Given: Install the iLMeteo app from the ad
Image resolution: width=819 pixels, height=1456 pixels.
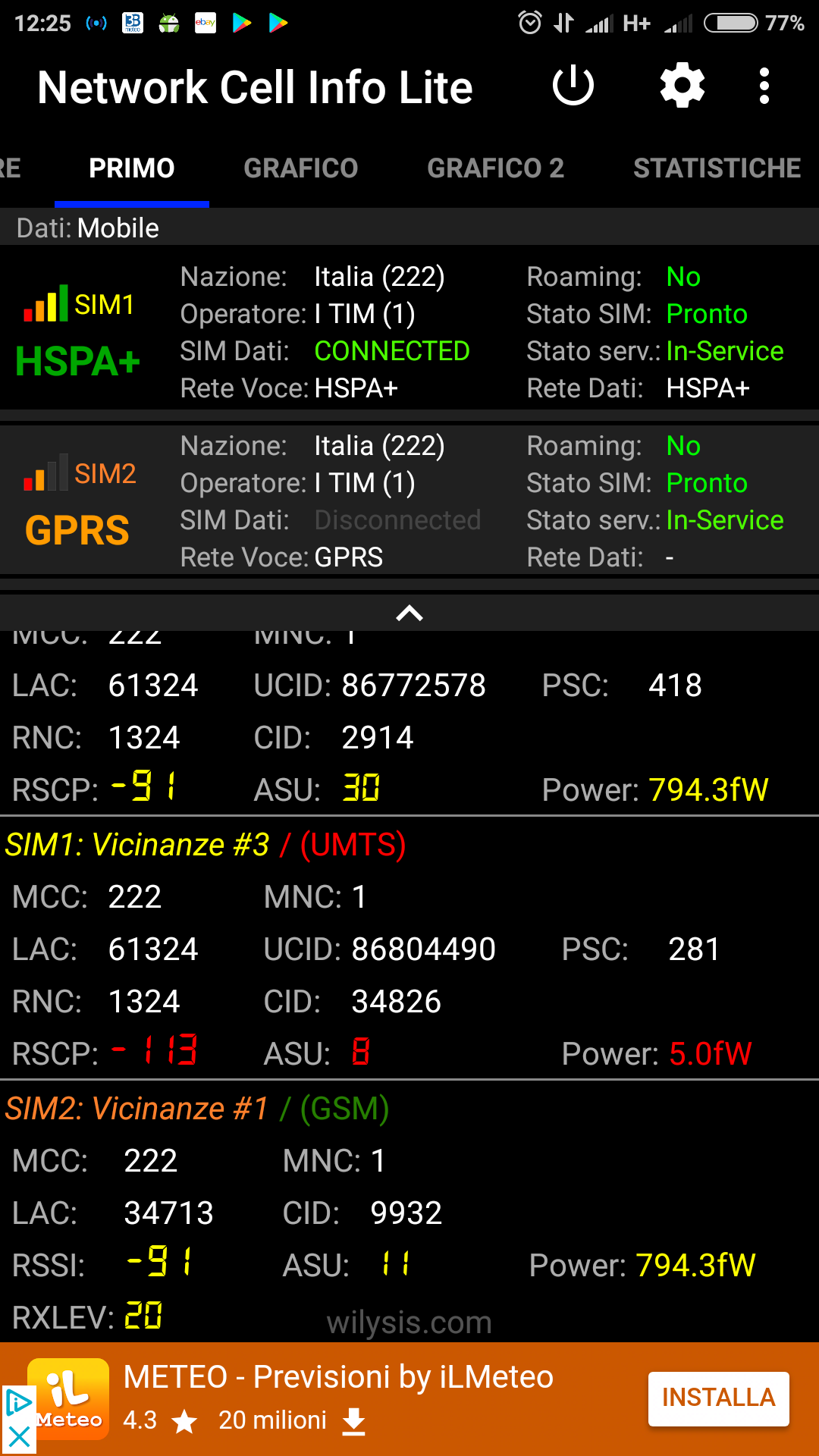Looking at the screenshot, I should click(719, 1398).
